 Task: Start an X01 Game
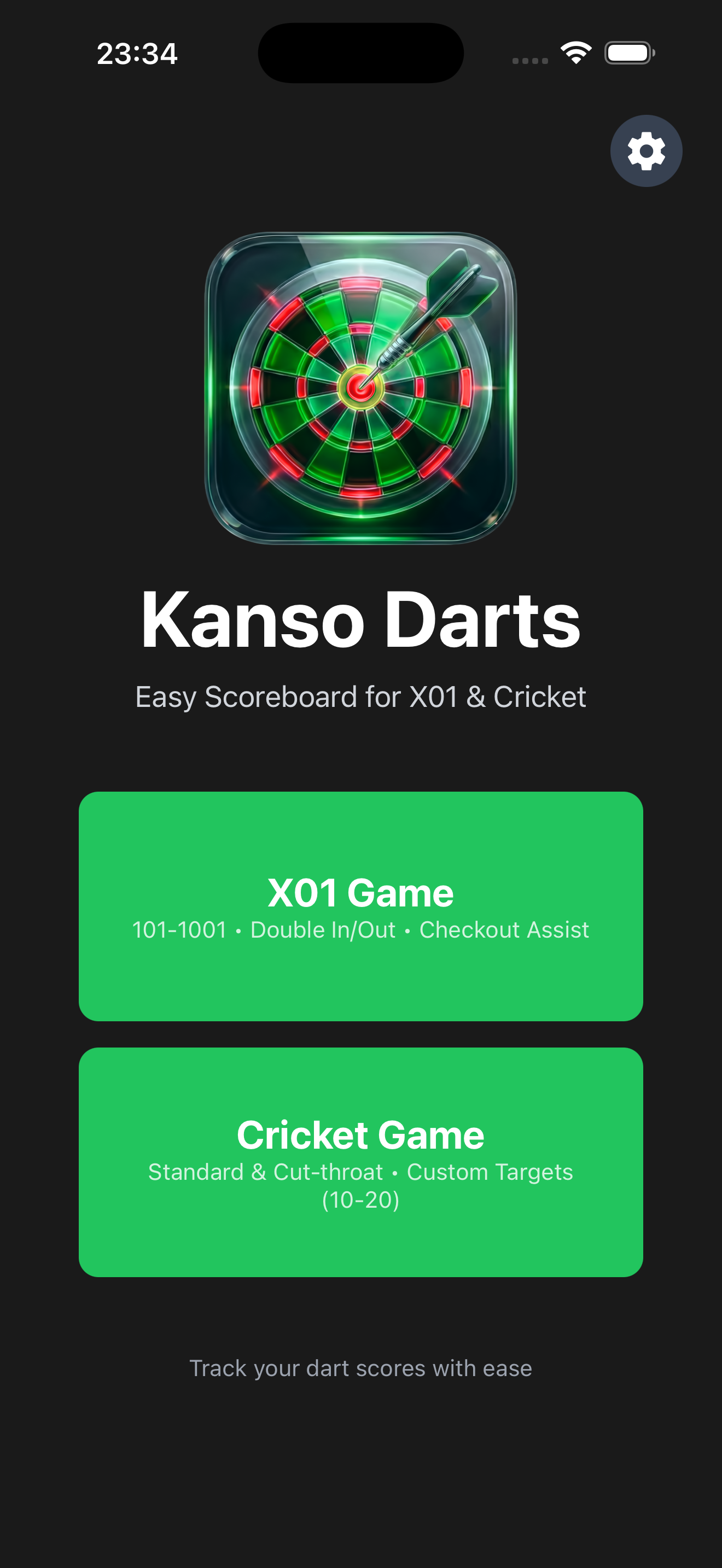pos(361,906)
